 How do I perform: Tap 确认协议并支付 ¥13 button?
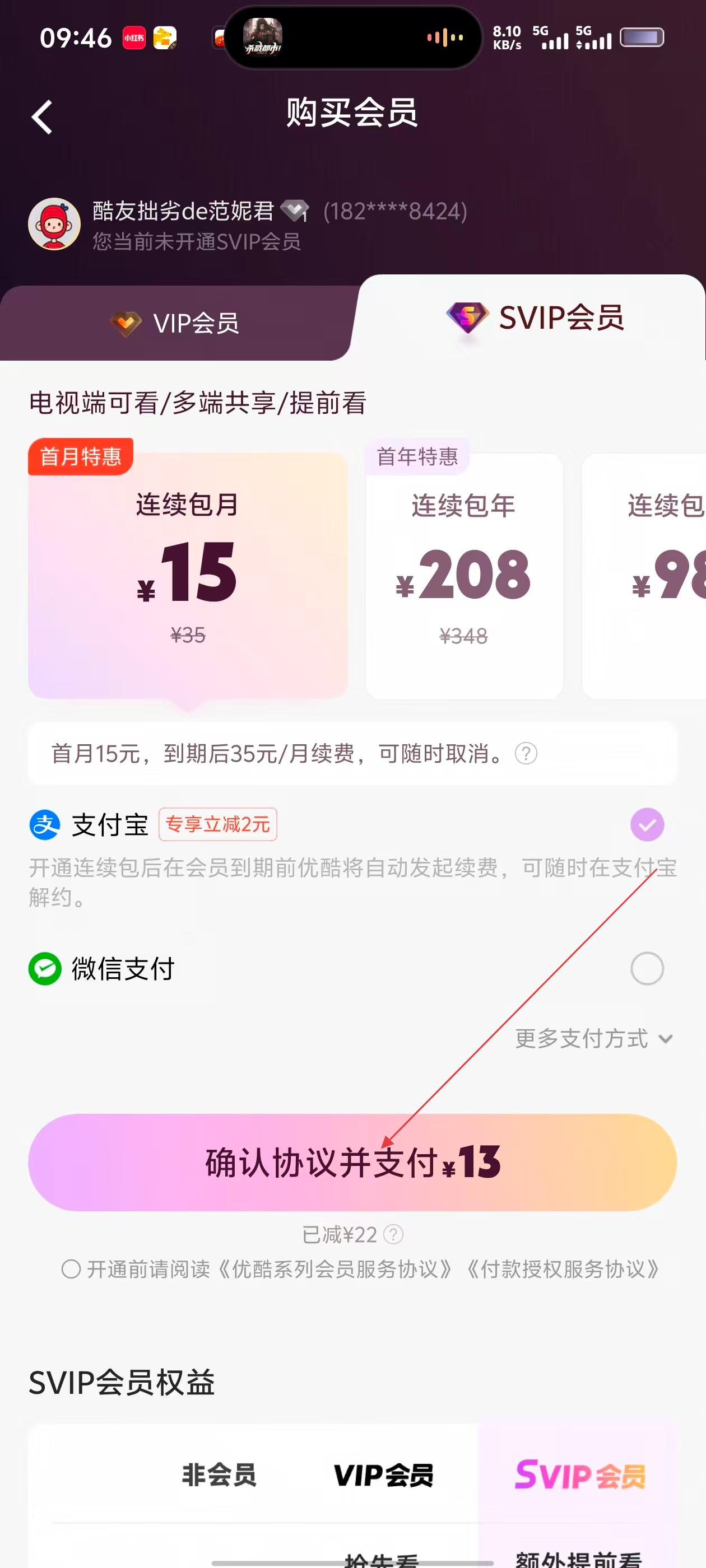pos(352,1162)
